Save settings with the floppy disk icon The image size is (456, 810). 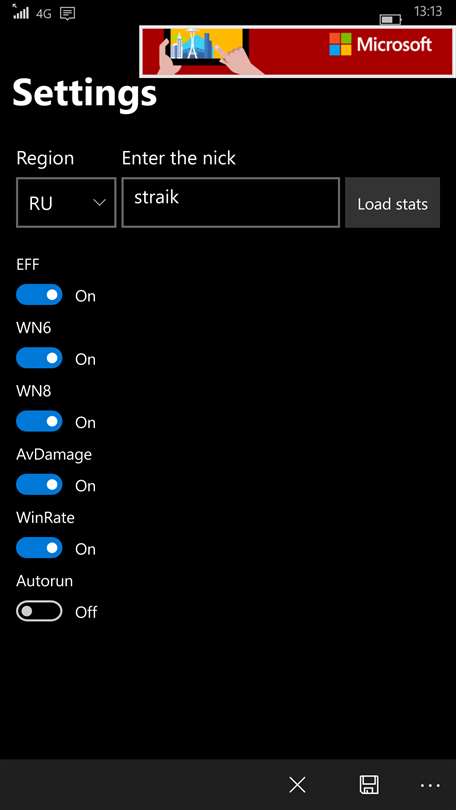[x=369, y=785]
